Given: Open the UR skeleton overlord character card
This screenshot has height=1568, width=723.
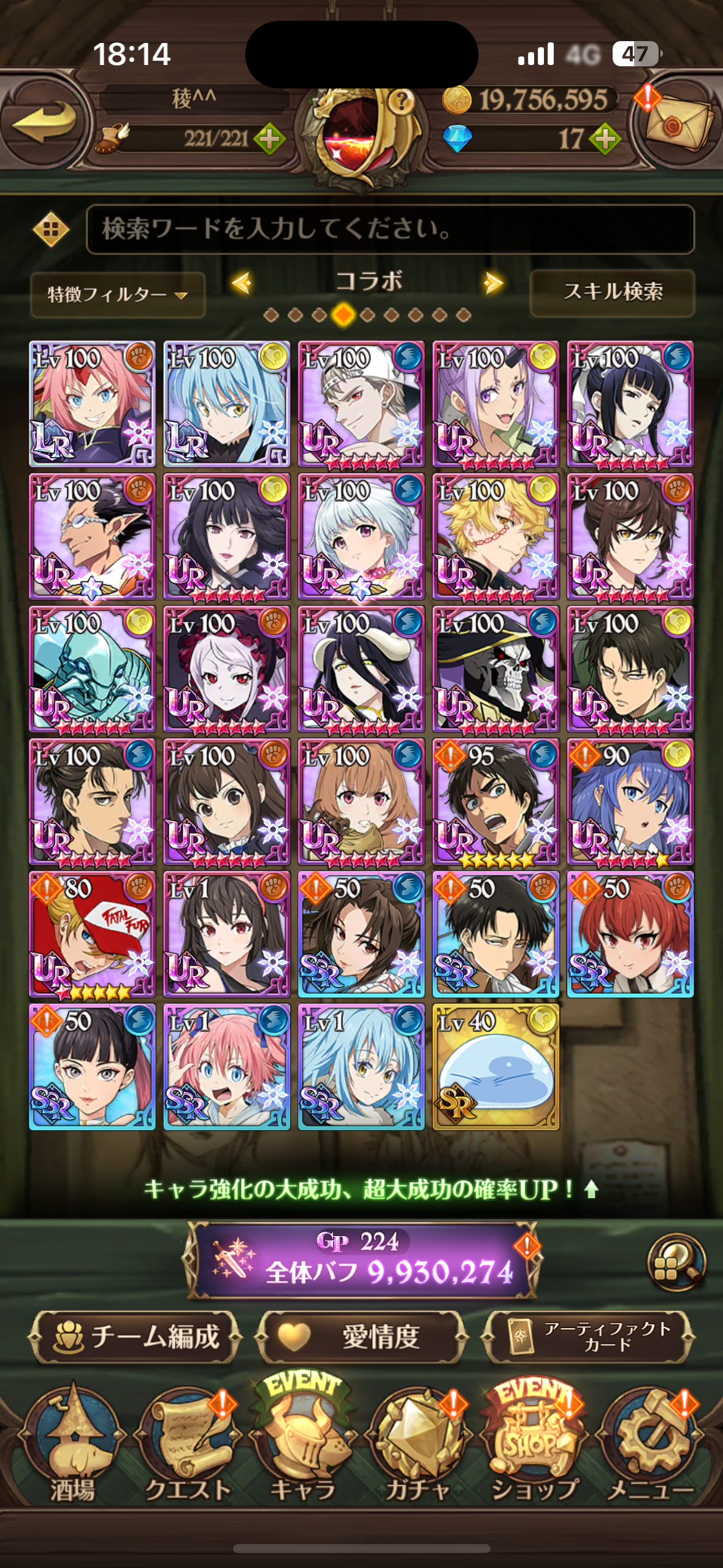Looking at the screenshot, I should 495,669.
